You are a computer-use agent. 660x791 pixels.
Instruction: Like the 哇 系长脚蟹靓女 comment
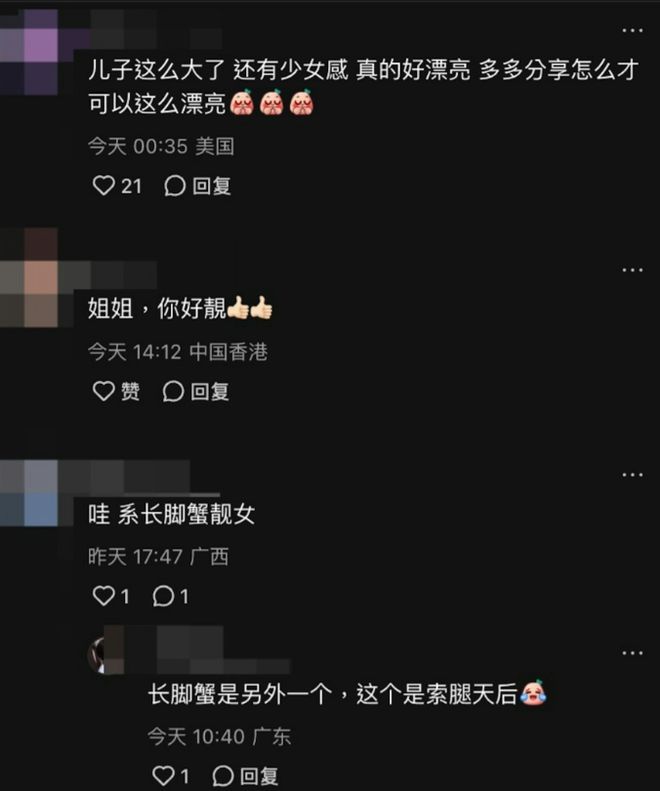[104, 596]
